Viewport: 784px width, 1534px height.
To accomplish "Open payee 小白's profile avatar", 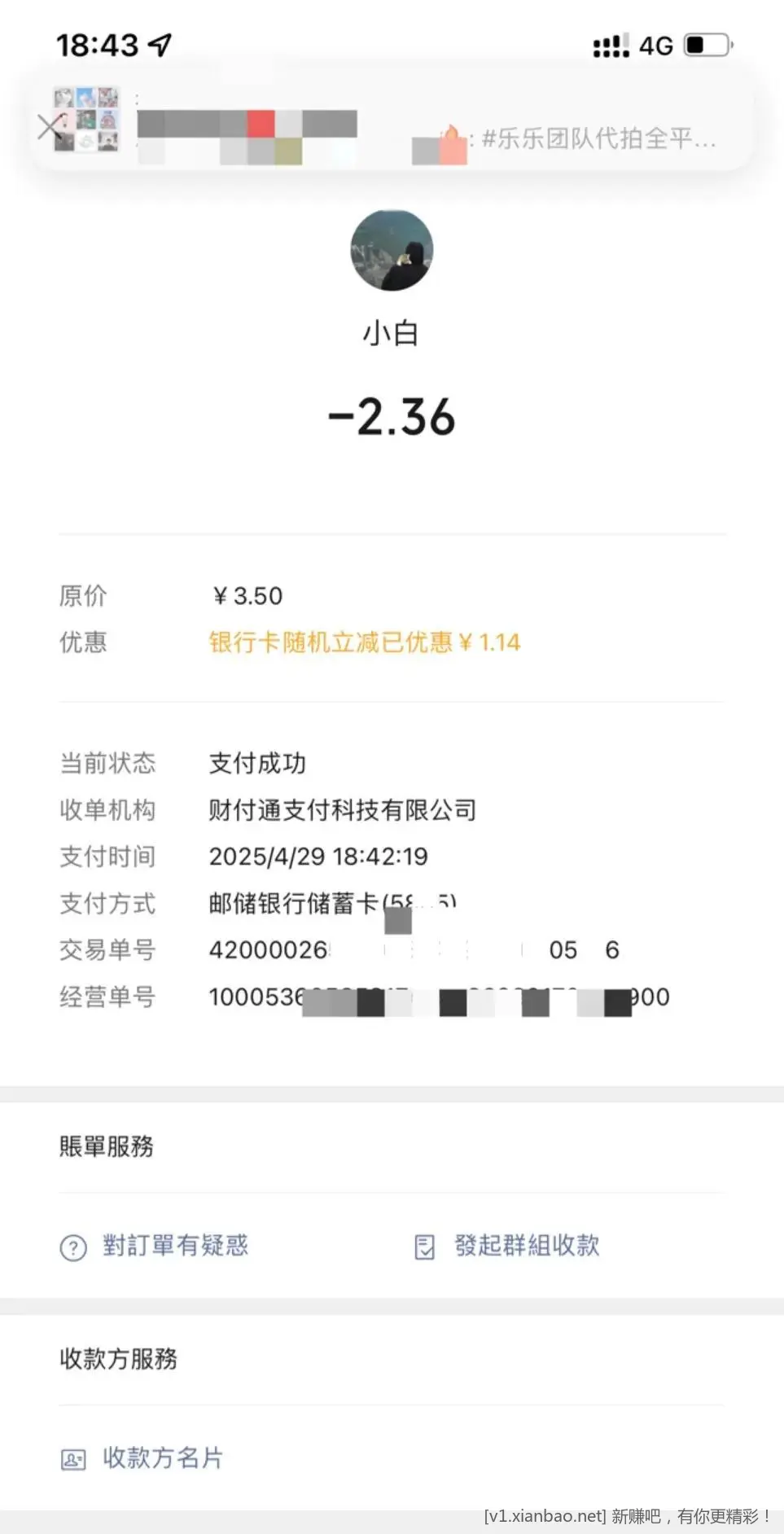I will click(392, 250).
